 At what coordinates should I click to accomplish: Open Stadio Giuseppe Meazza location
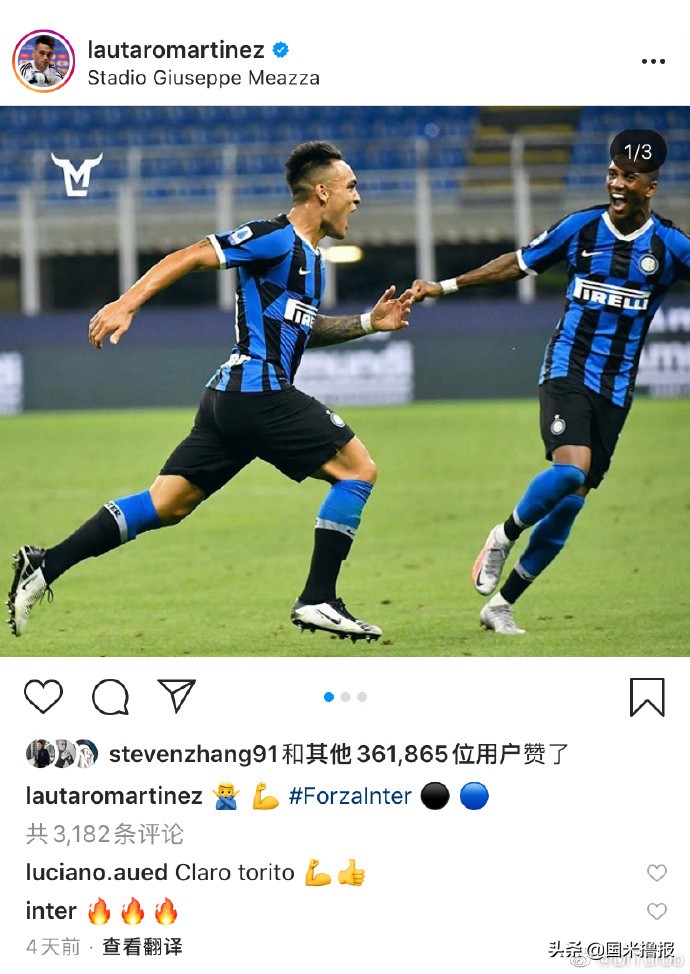click(203, 78)
